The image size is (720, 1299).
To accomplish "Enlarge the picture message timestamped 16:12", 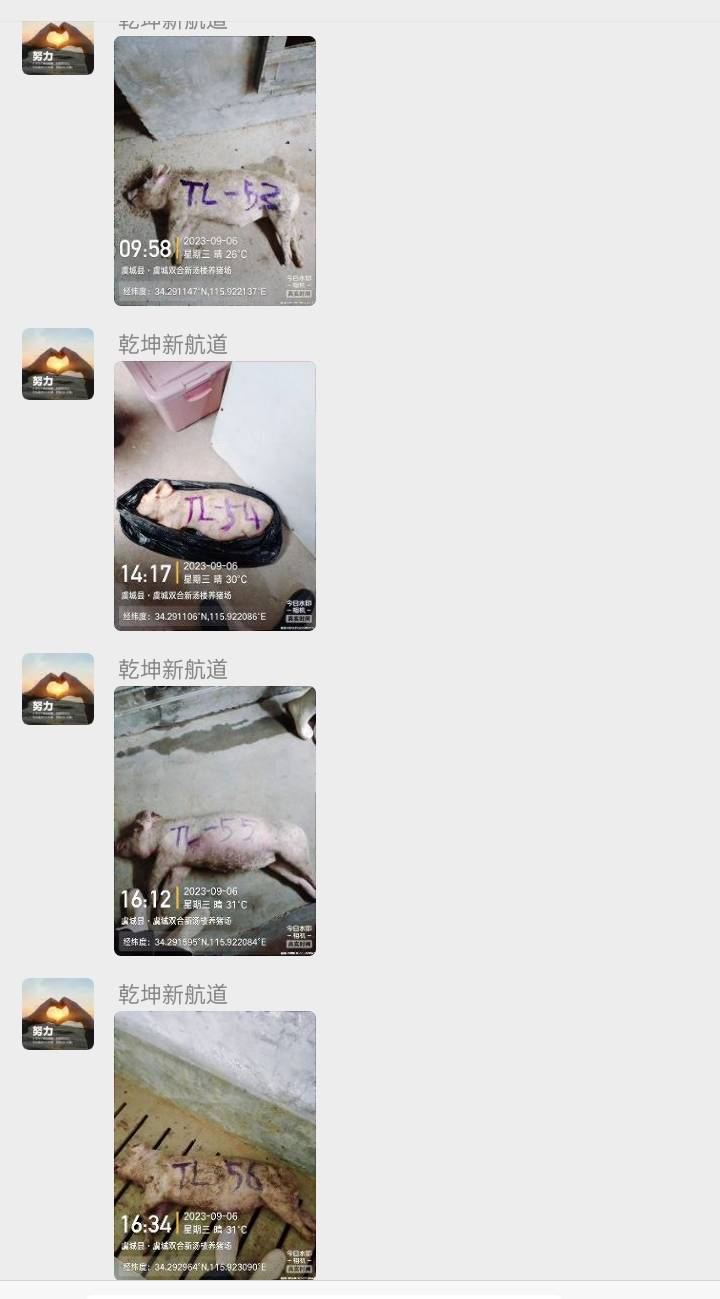I will tap(215, 821).
